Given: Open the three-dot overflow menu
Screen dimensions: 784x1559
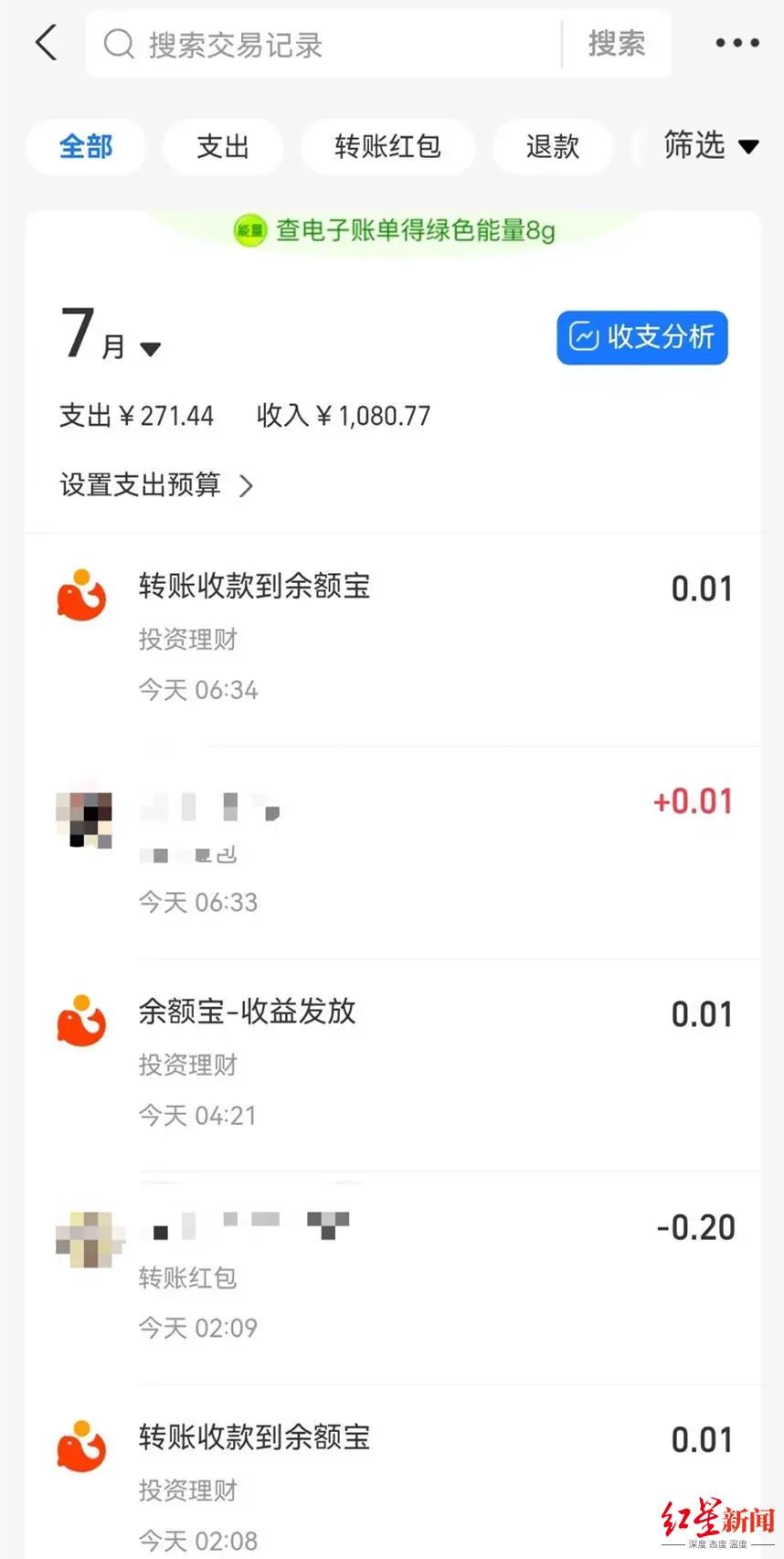Looking at the screenshot, I should (736, 43).
